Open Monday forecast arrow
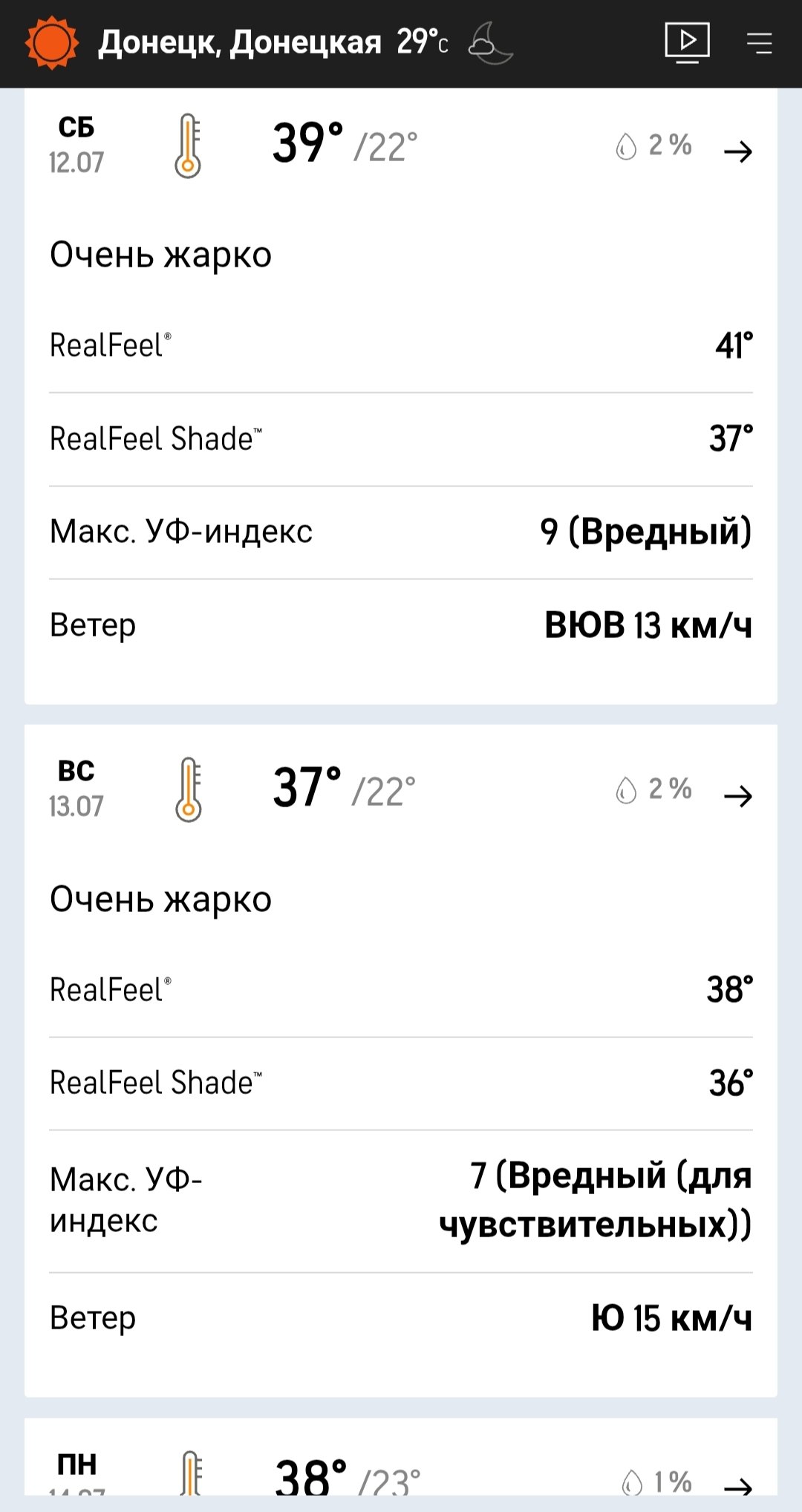This screenshot has width=802, height=1512. [738, 1485]
